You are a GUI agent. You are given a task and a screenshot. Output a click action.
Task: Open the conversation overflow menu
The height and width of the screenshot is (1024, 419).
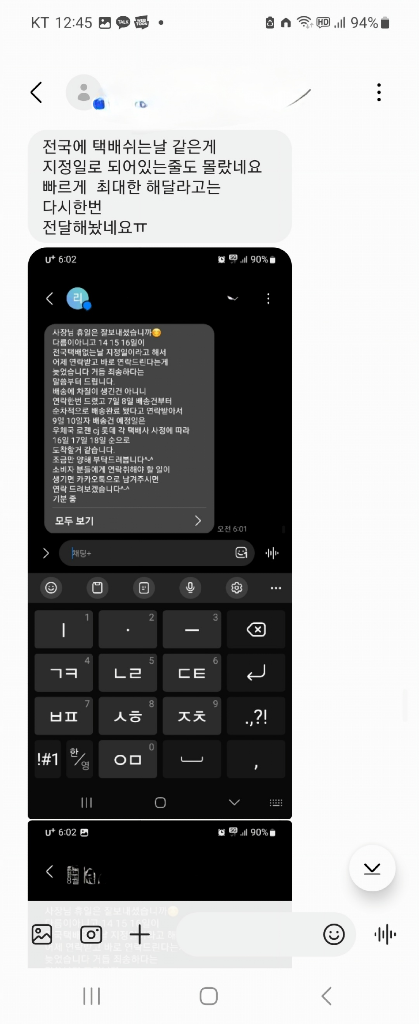coord(379,92)
